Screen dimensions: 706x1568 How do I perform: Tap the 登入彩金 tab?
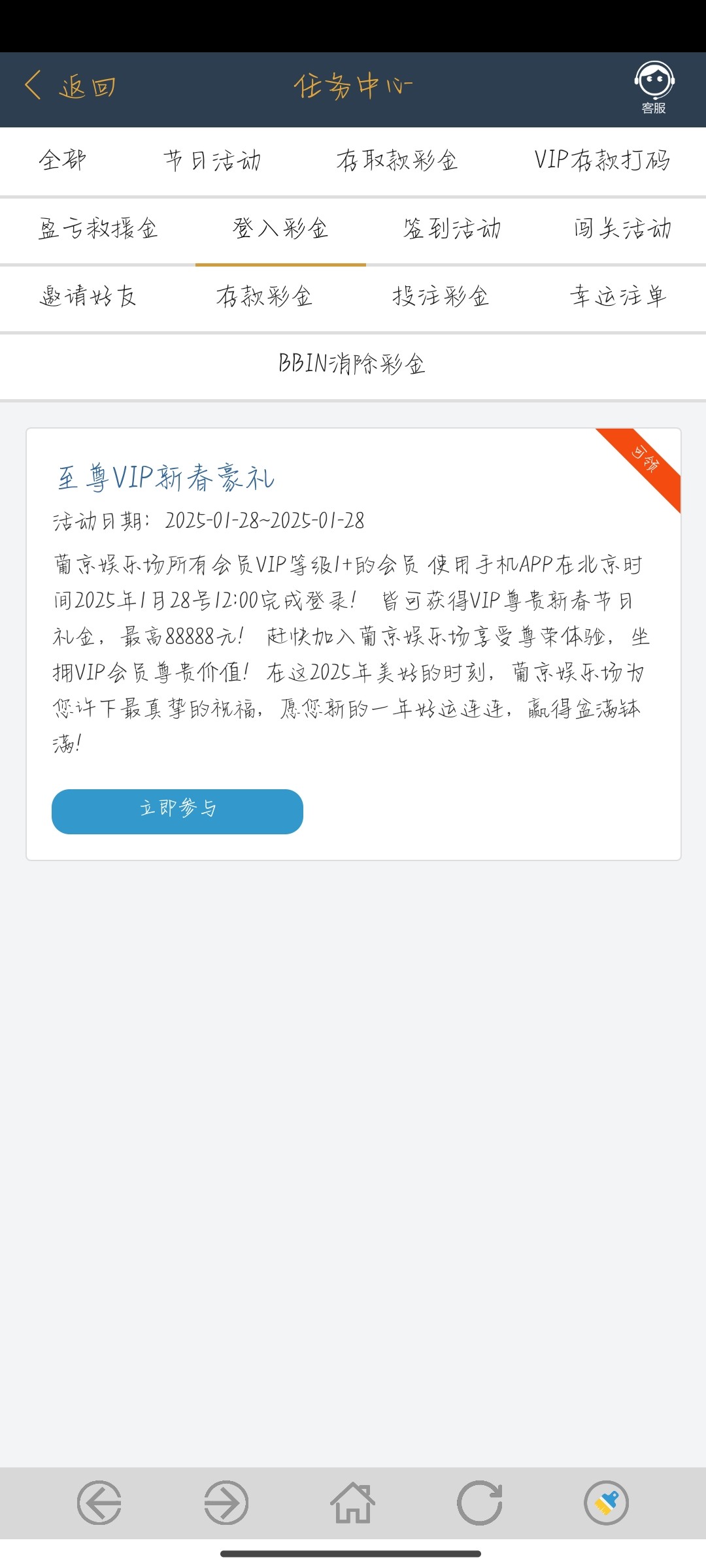(280, 229)
